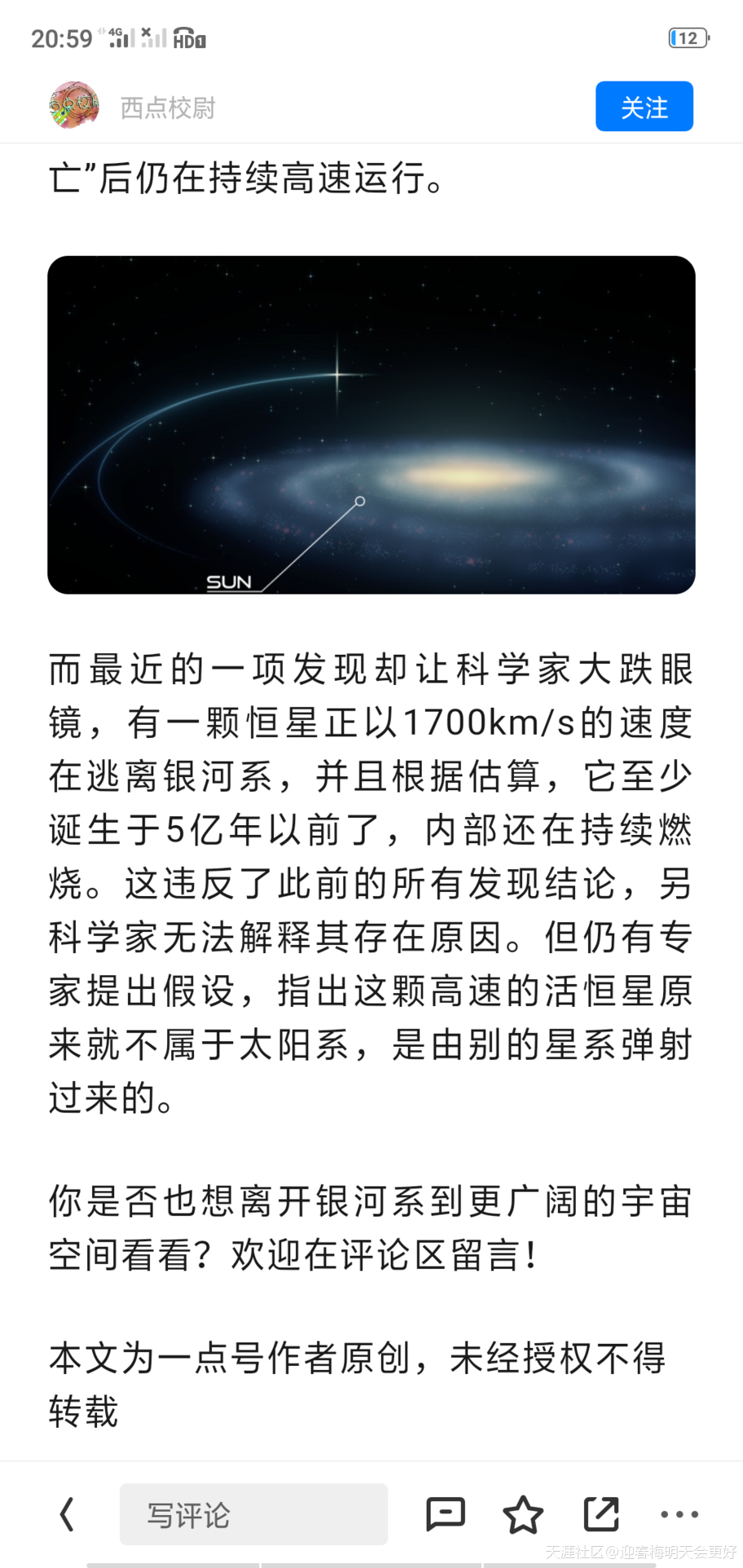This screenshot has height=1568, width=743.
Task: Follow the author 西点校尉
Action: pos(644,107)
